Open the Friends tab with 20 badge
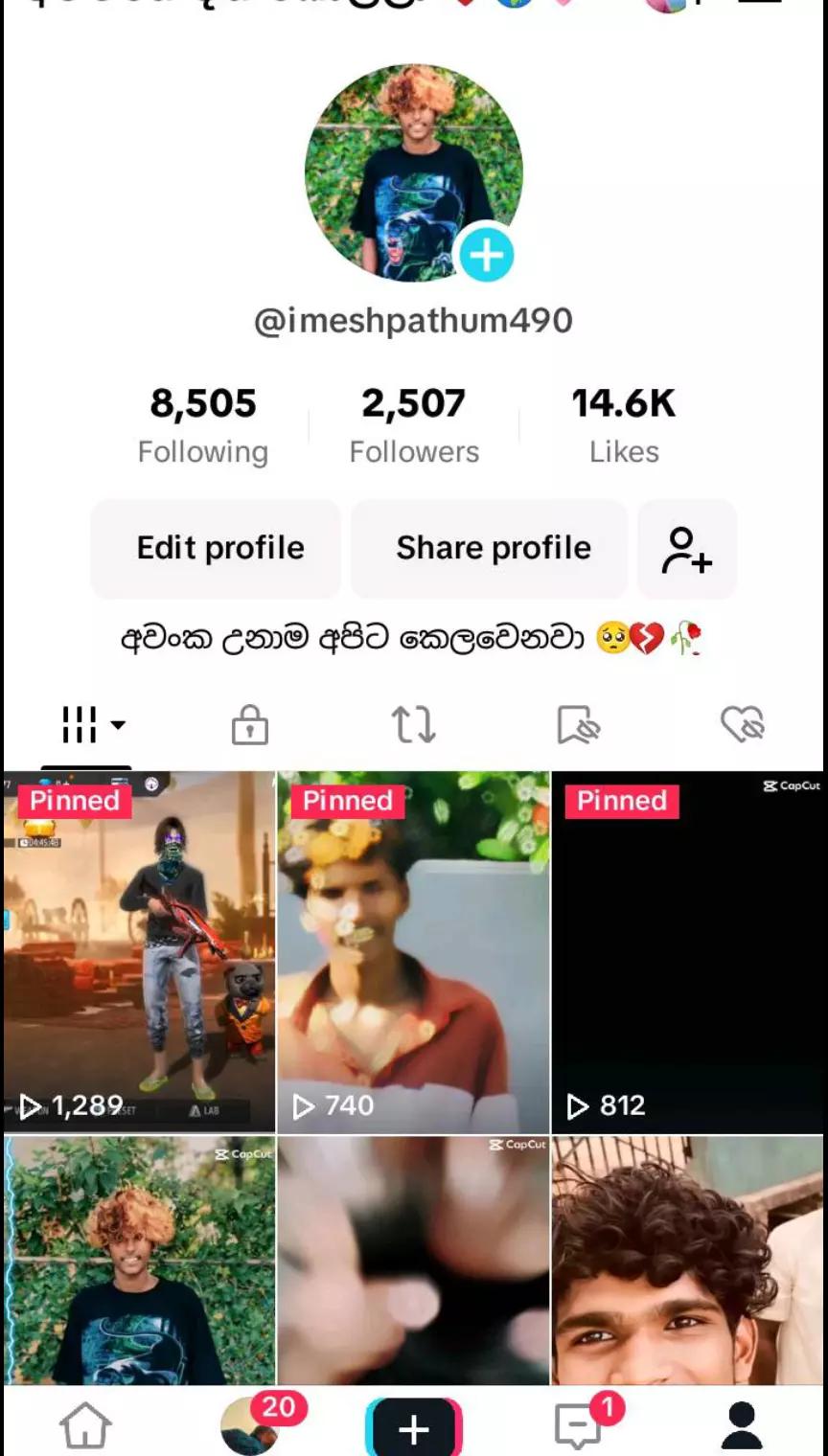The height and width of the screenshot is (1456, 828). [250, 1426]
